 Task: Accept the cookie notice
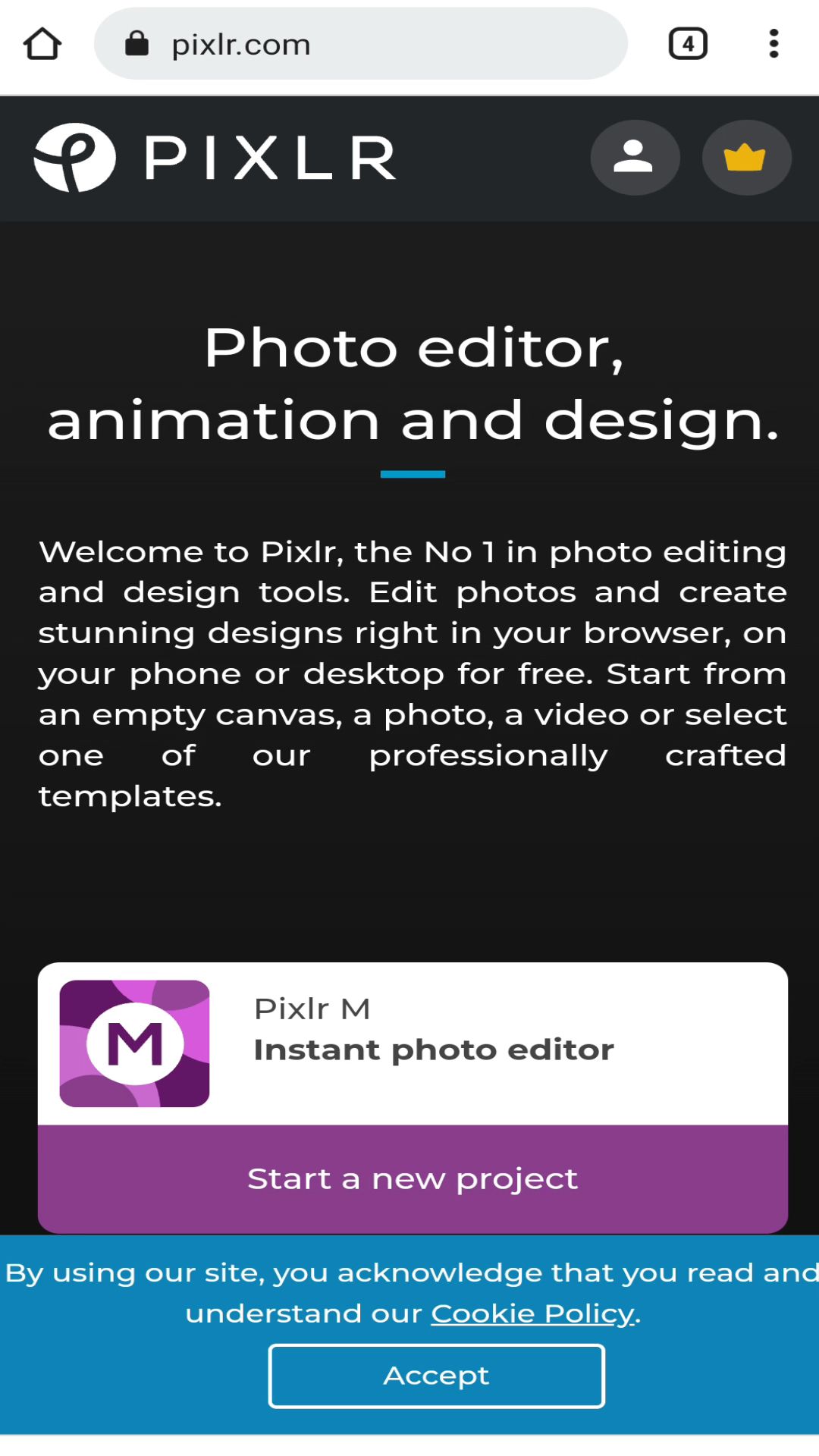point(436,1376)
